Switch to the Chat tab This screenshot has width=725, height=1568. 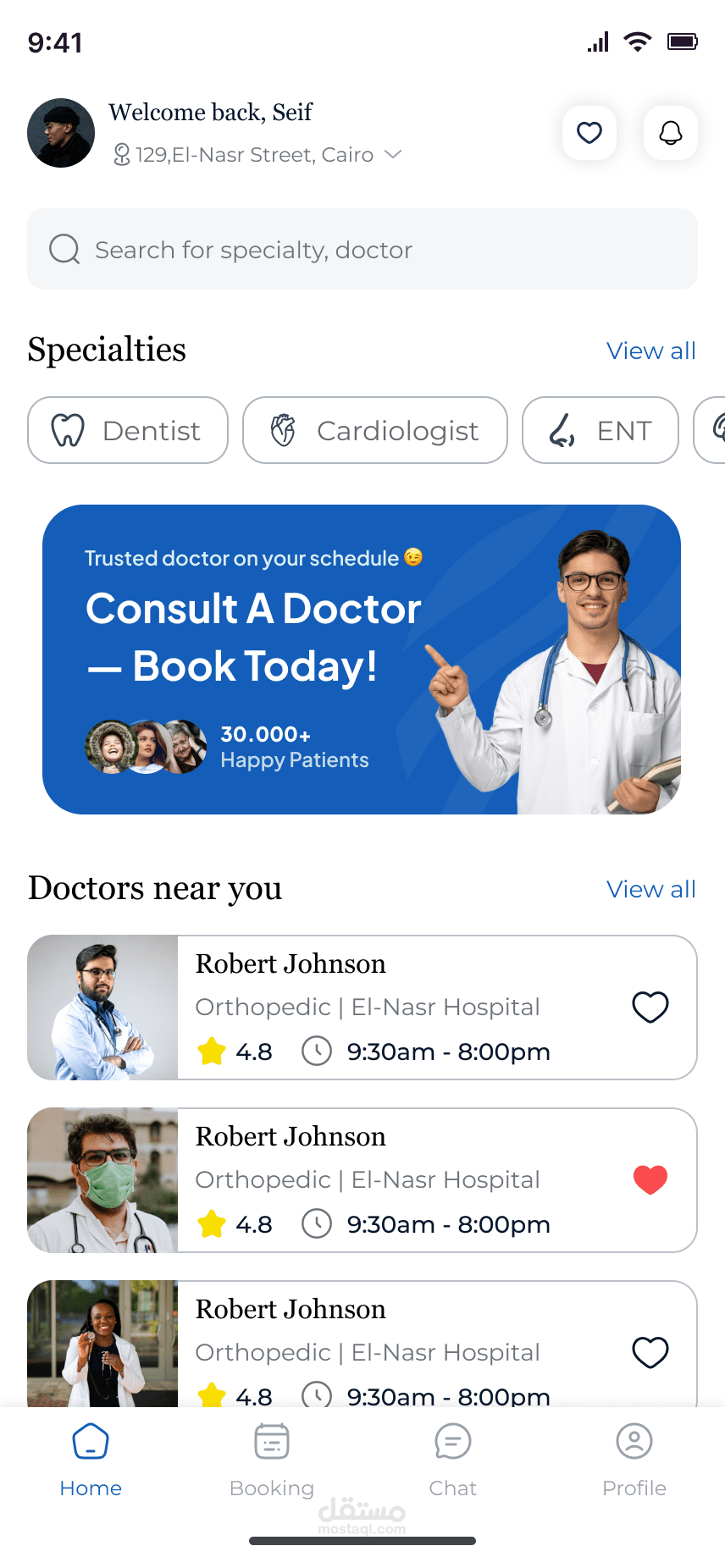coord(453,1458)
